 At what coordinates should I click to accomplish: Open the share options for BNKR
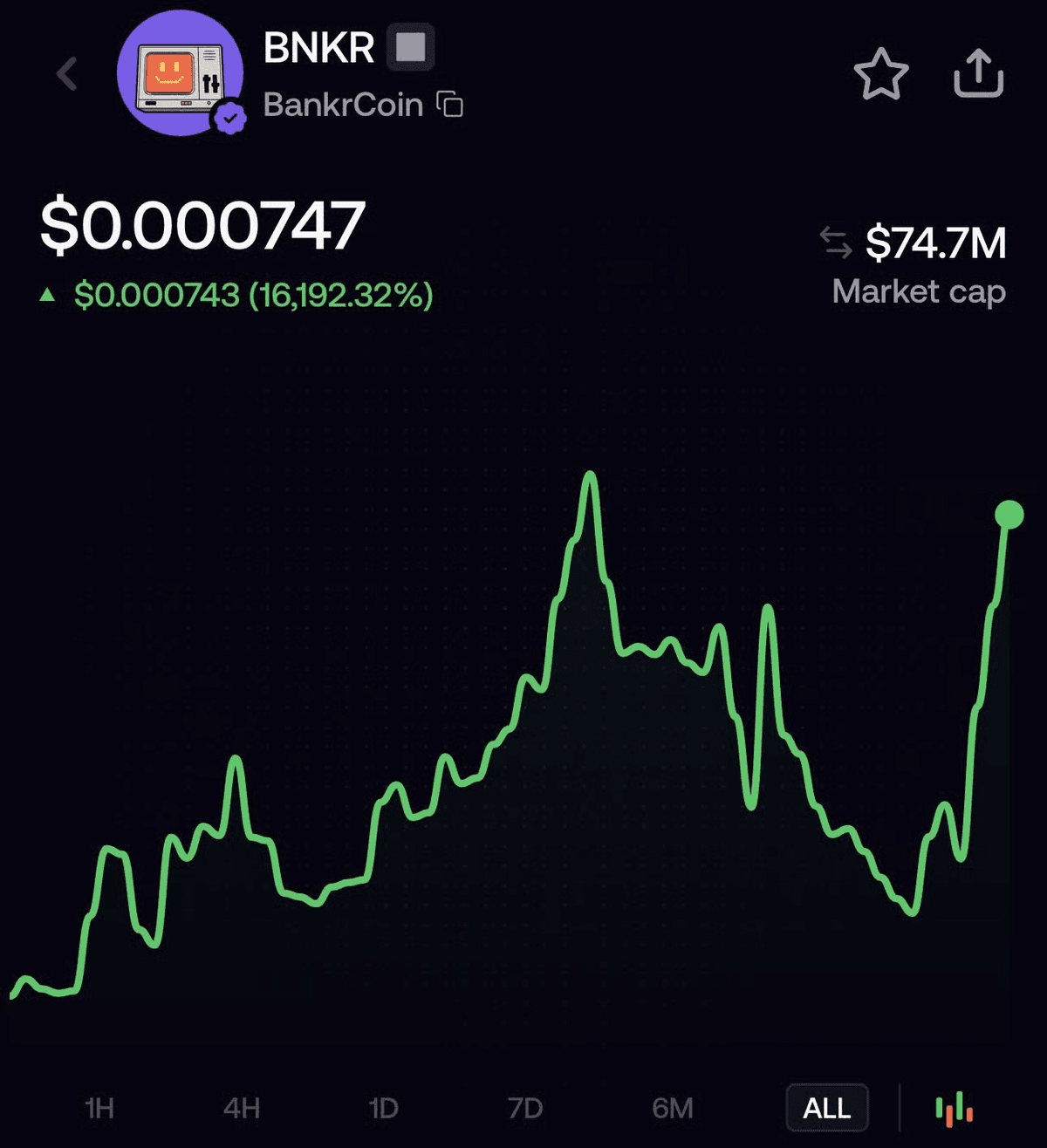click(x=977, y=75)
